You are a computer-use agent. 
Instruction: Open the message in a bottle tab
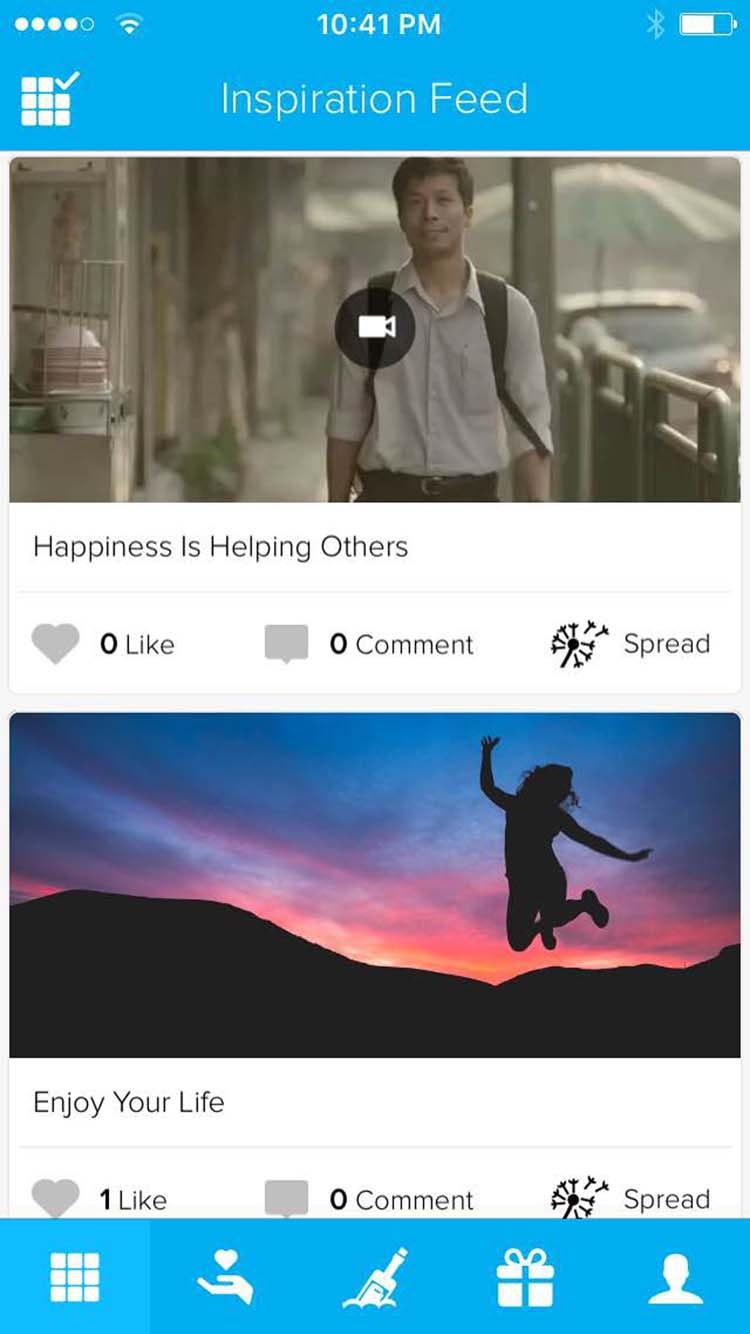pos(375,1277)
